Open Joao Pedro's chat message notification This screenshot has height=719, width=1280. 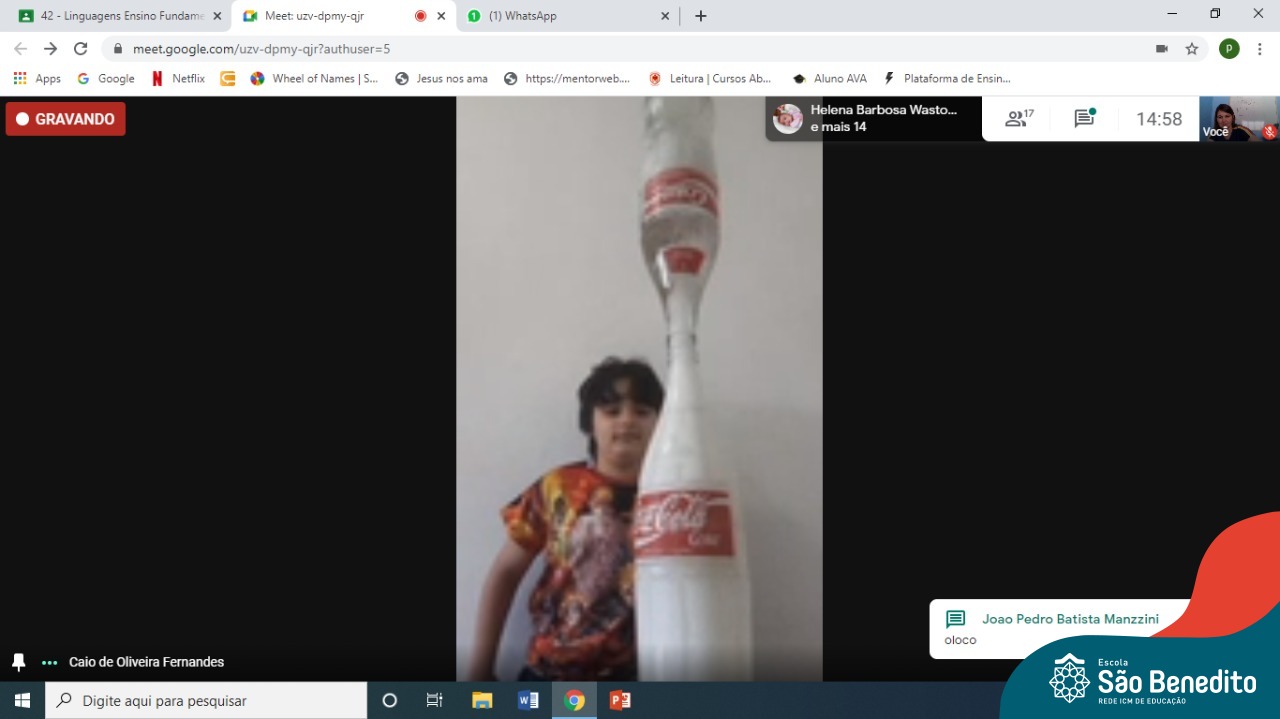1058,629
